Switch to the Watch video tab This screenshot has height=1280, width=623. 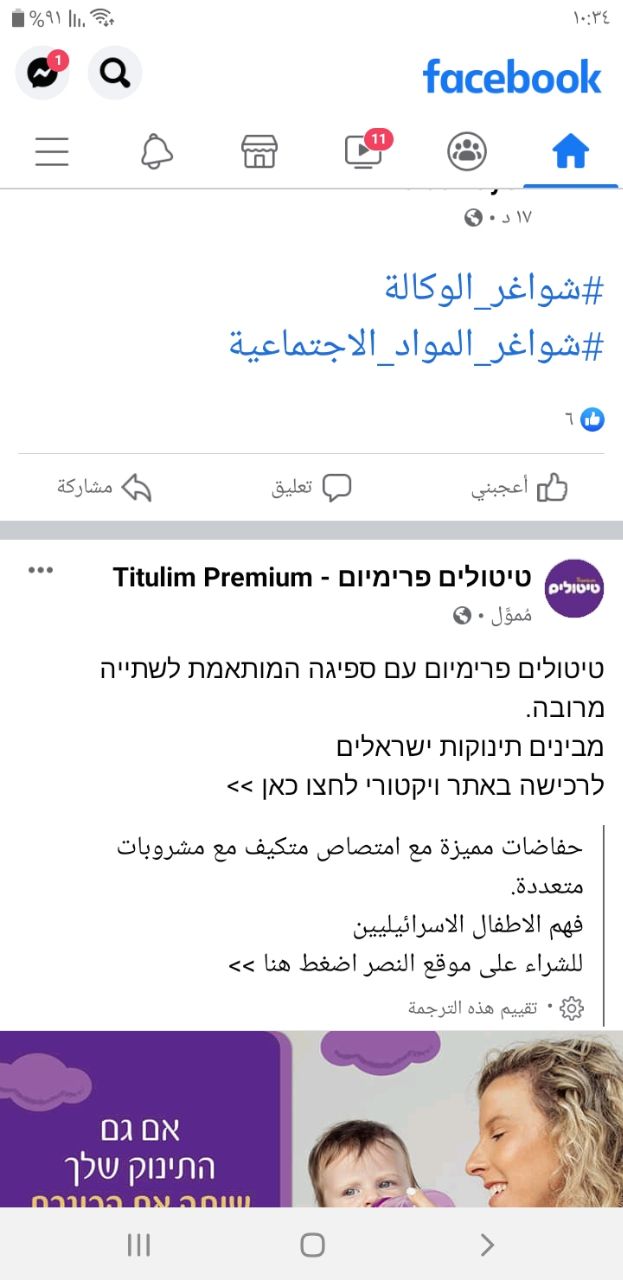coord(362,152)
